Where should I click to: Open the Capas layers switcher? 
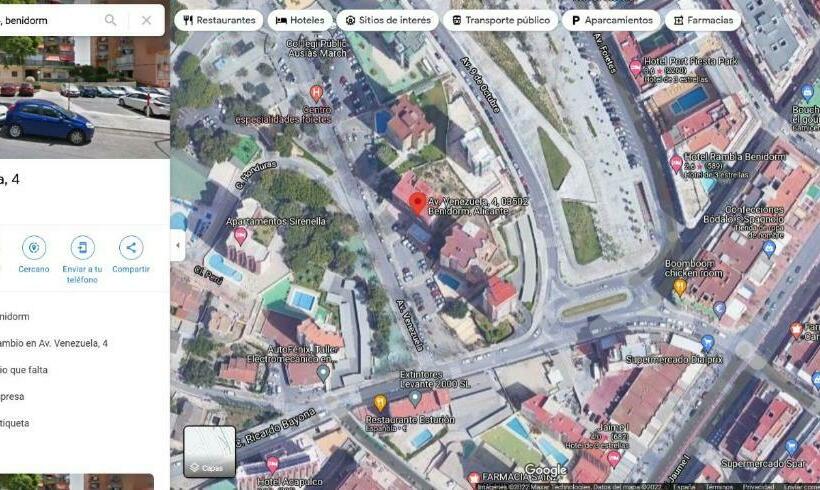click(x=209, y=452)
